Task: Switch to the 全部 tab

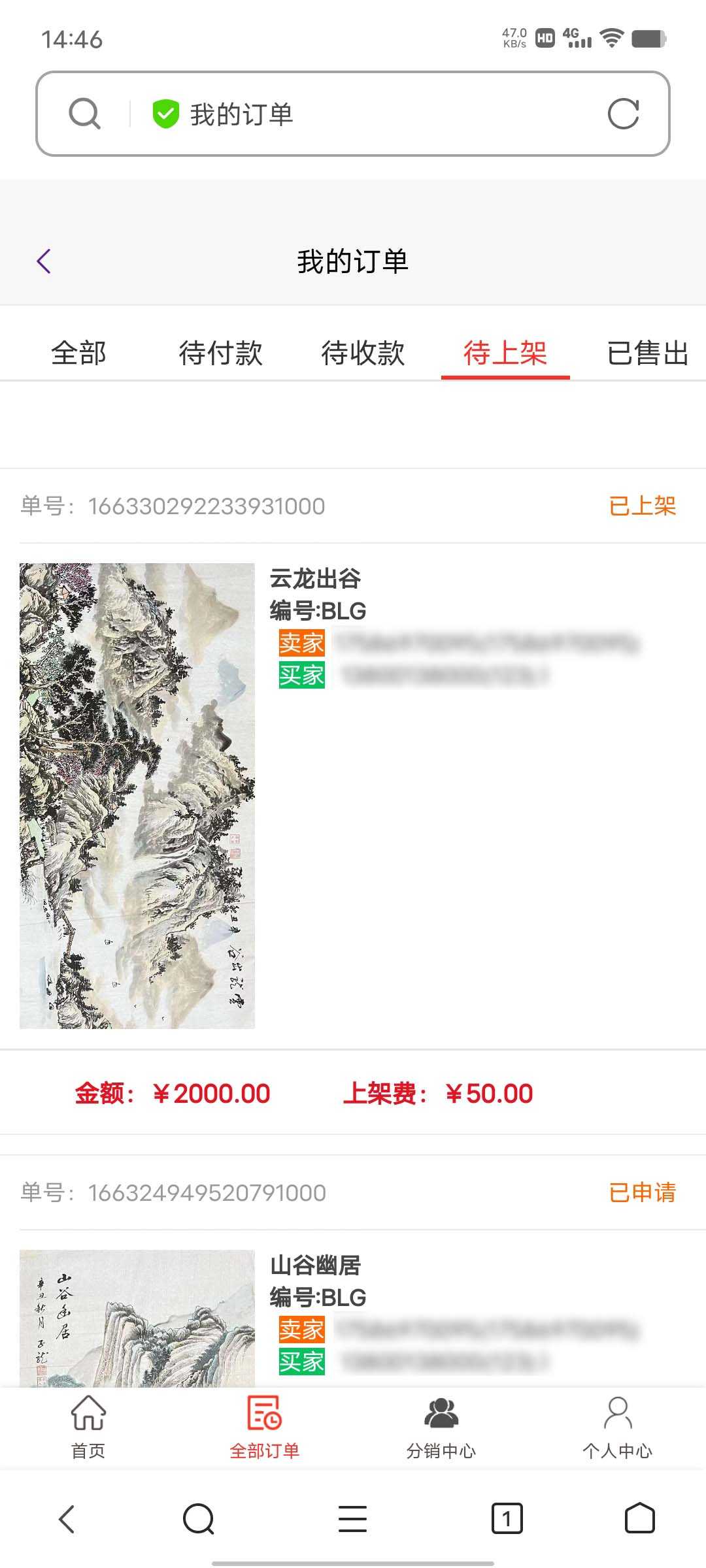Action: (78, 353)
